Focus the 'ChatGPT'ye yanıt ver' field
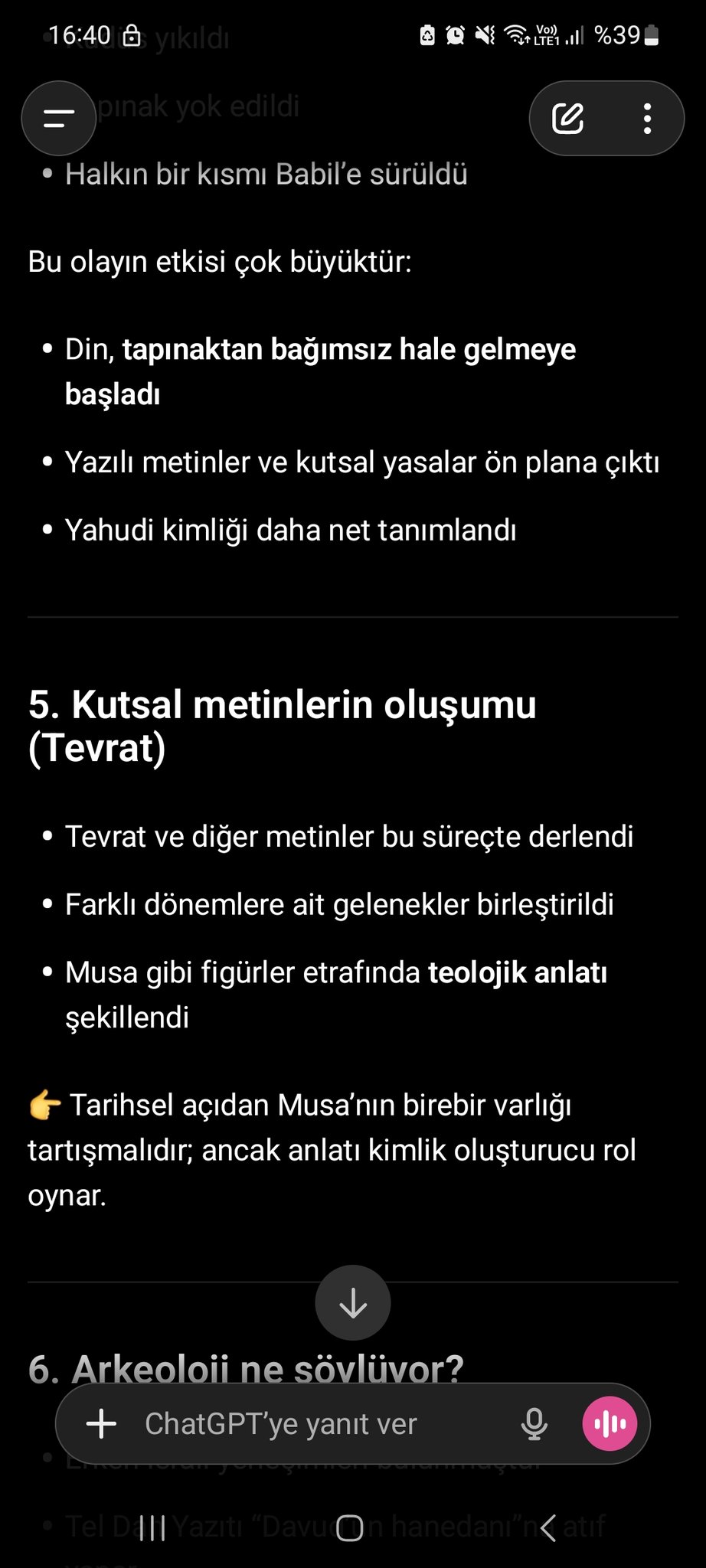706x1568 pixels. pyautogui.click(x=306, y=1424)
